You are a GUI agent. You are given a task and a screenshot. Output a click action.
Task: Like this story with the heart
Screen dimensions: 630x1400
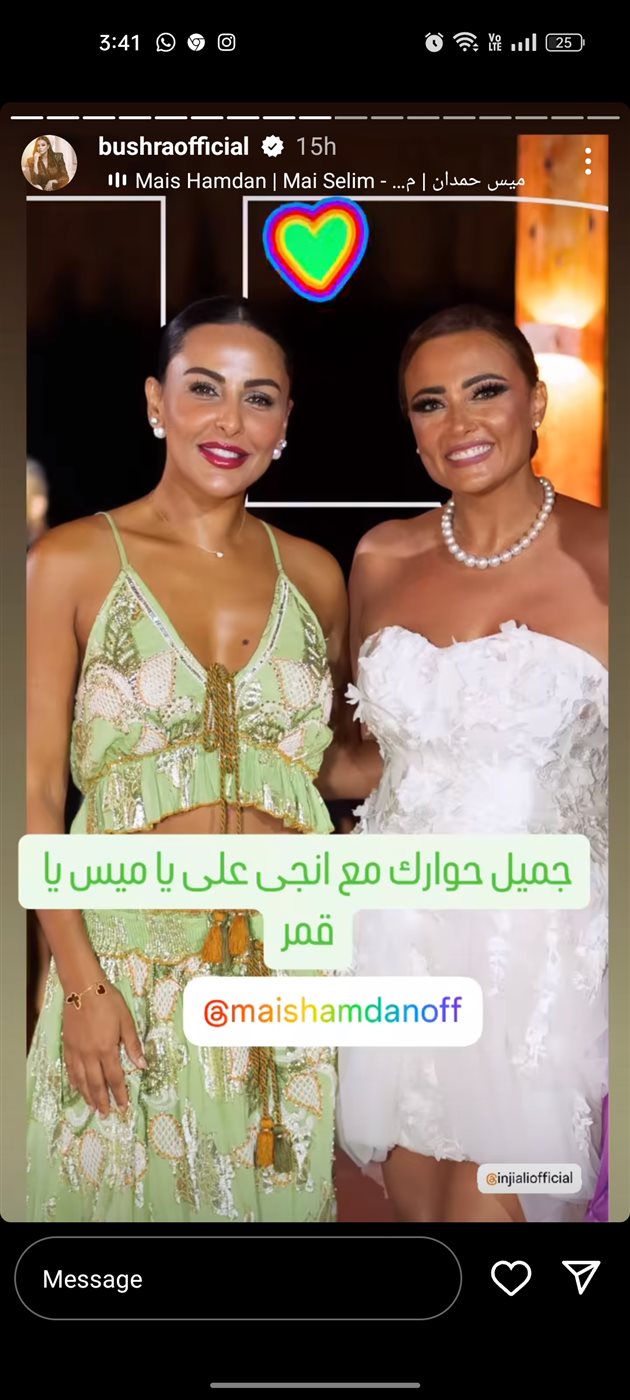click(511, 1278)
